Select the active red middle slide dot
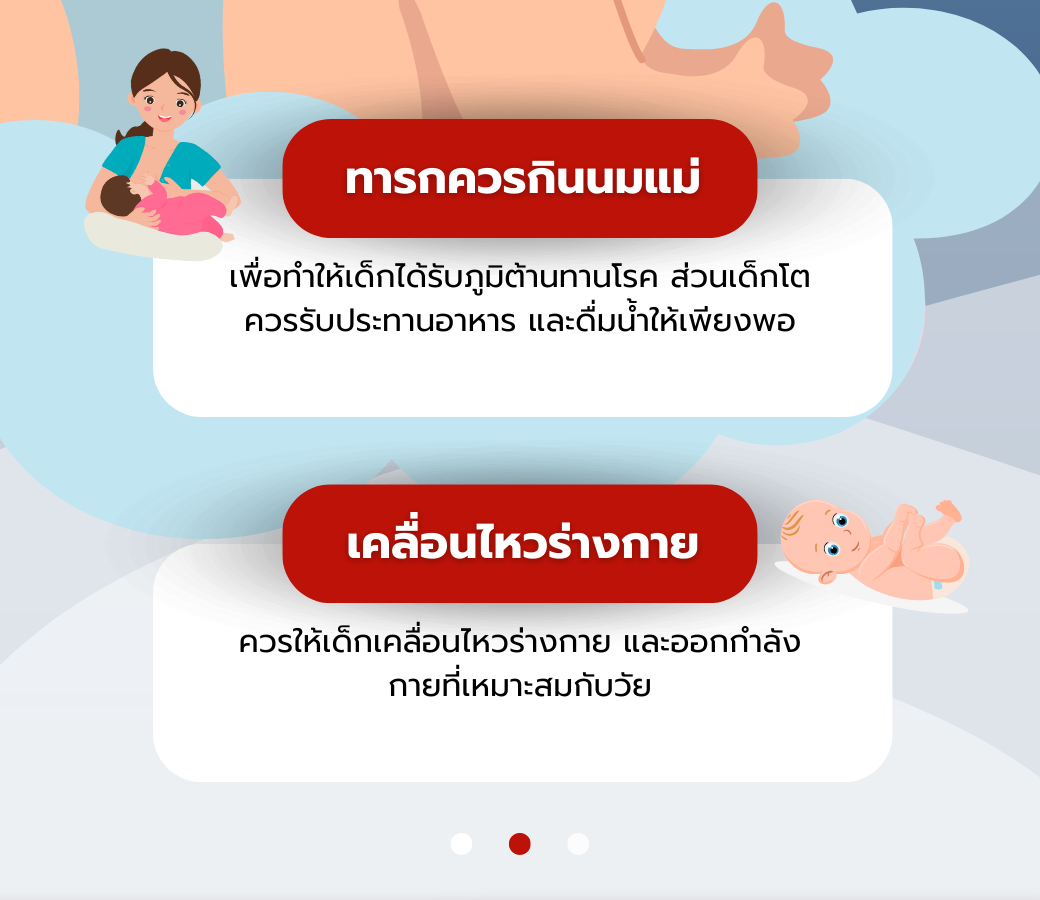The width and height of the screenshot is (1040, 900). (x=520, y=844)
